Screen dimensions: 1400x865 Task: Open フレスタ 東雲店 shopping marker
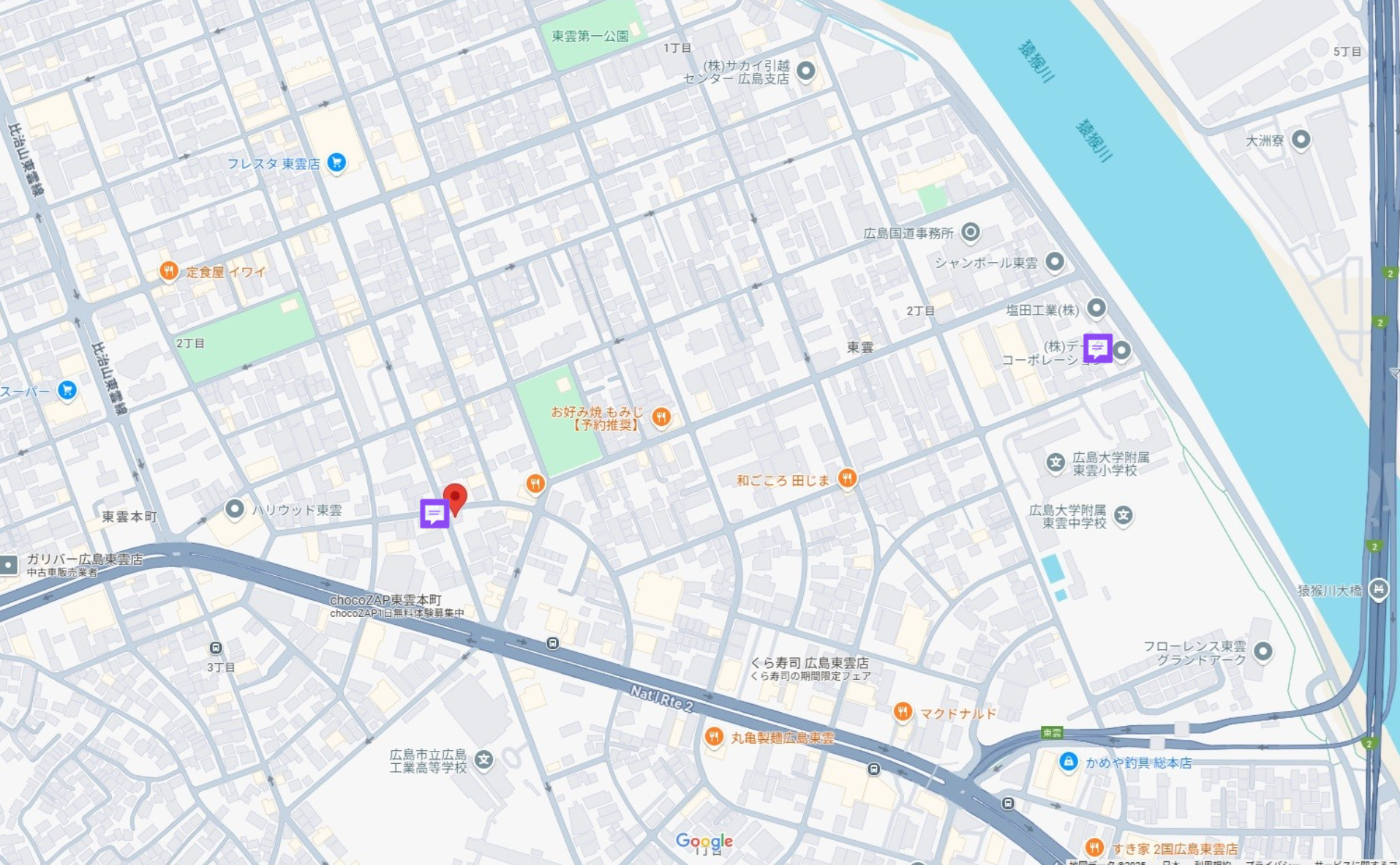336,162
